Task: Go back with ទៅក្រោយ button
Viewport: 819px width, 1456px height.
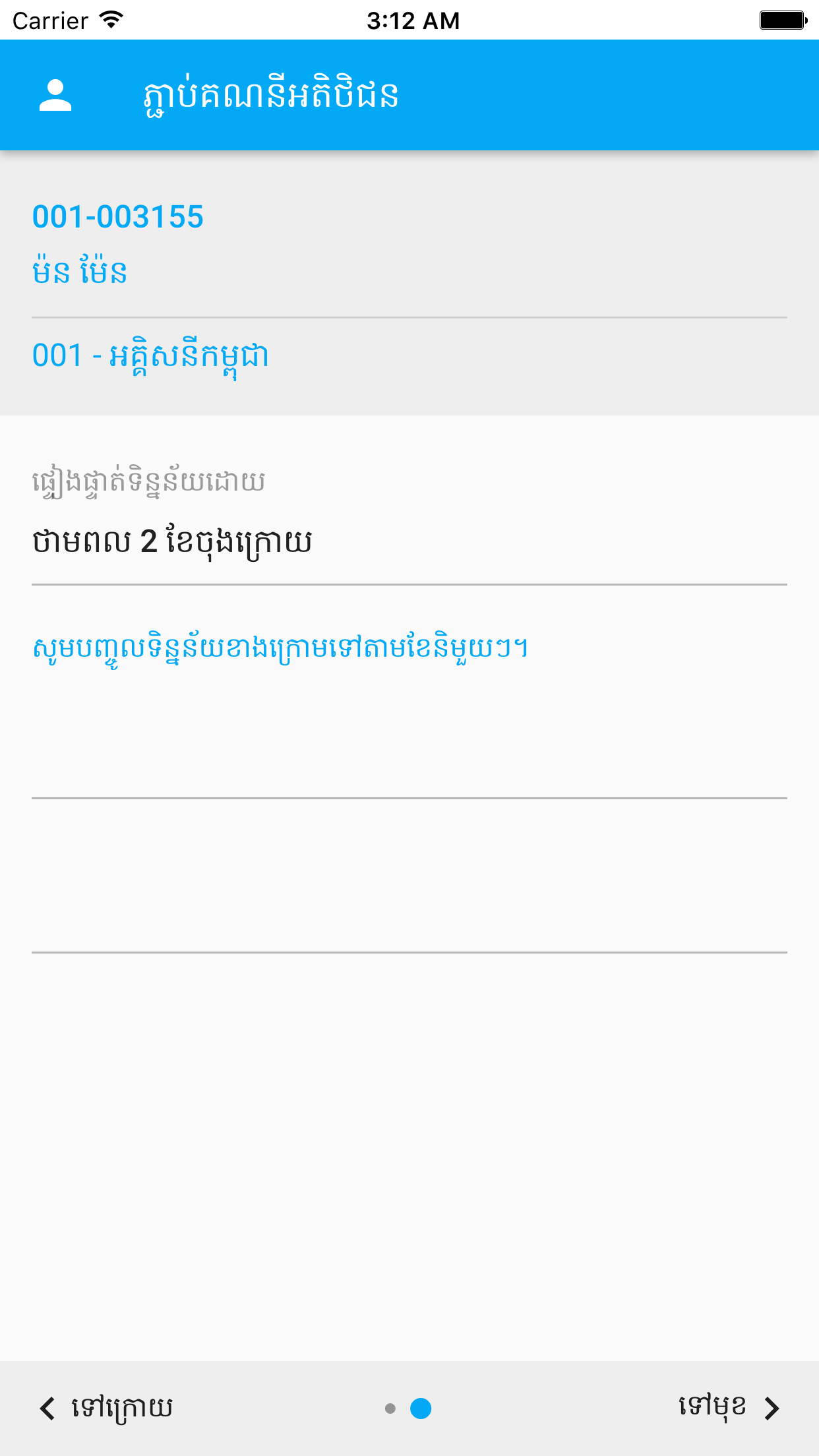Action: [x=106, y=1409]
